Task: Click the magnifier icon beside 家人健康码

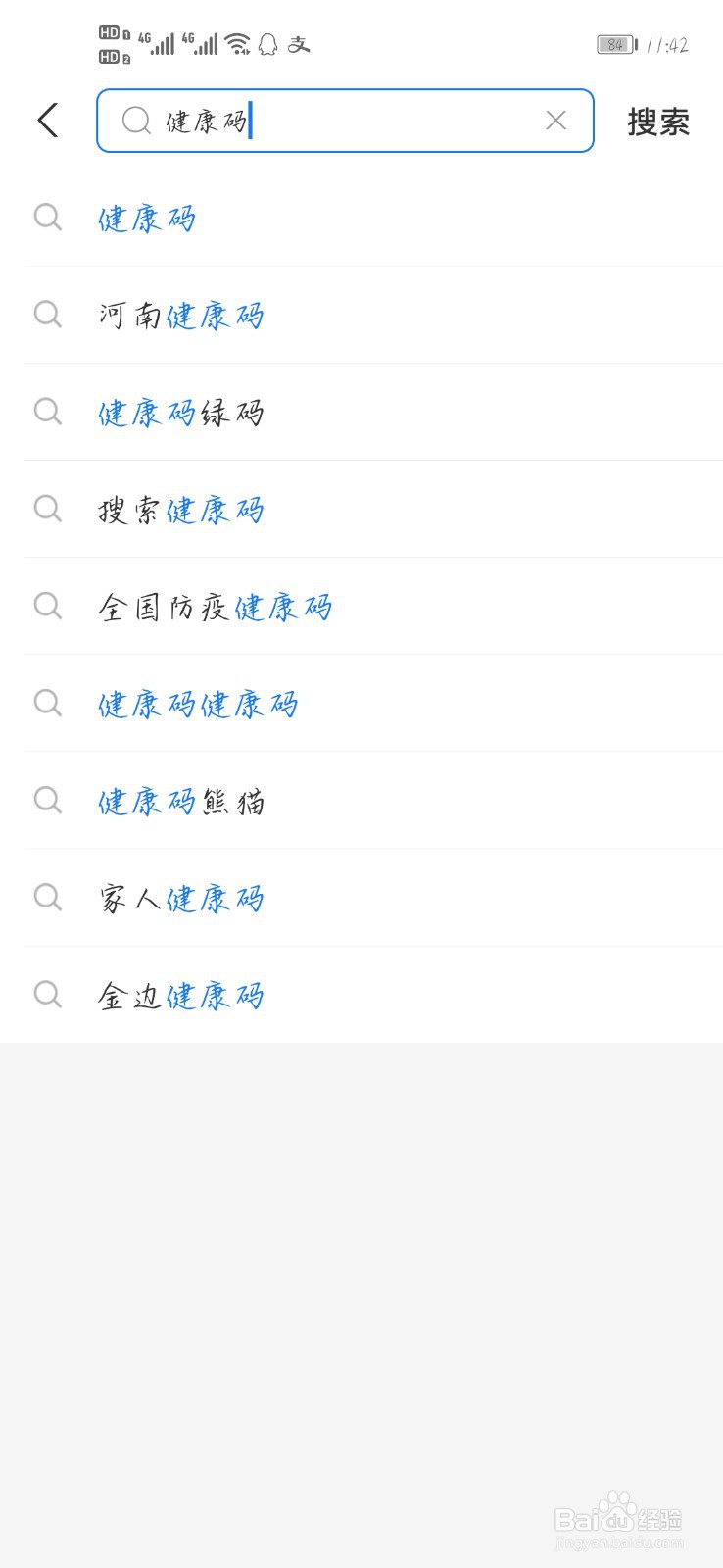Action: click(x=47, y=897)
